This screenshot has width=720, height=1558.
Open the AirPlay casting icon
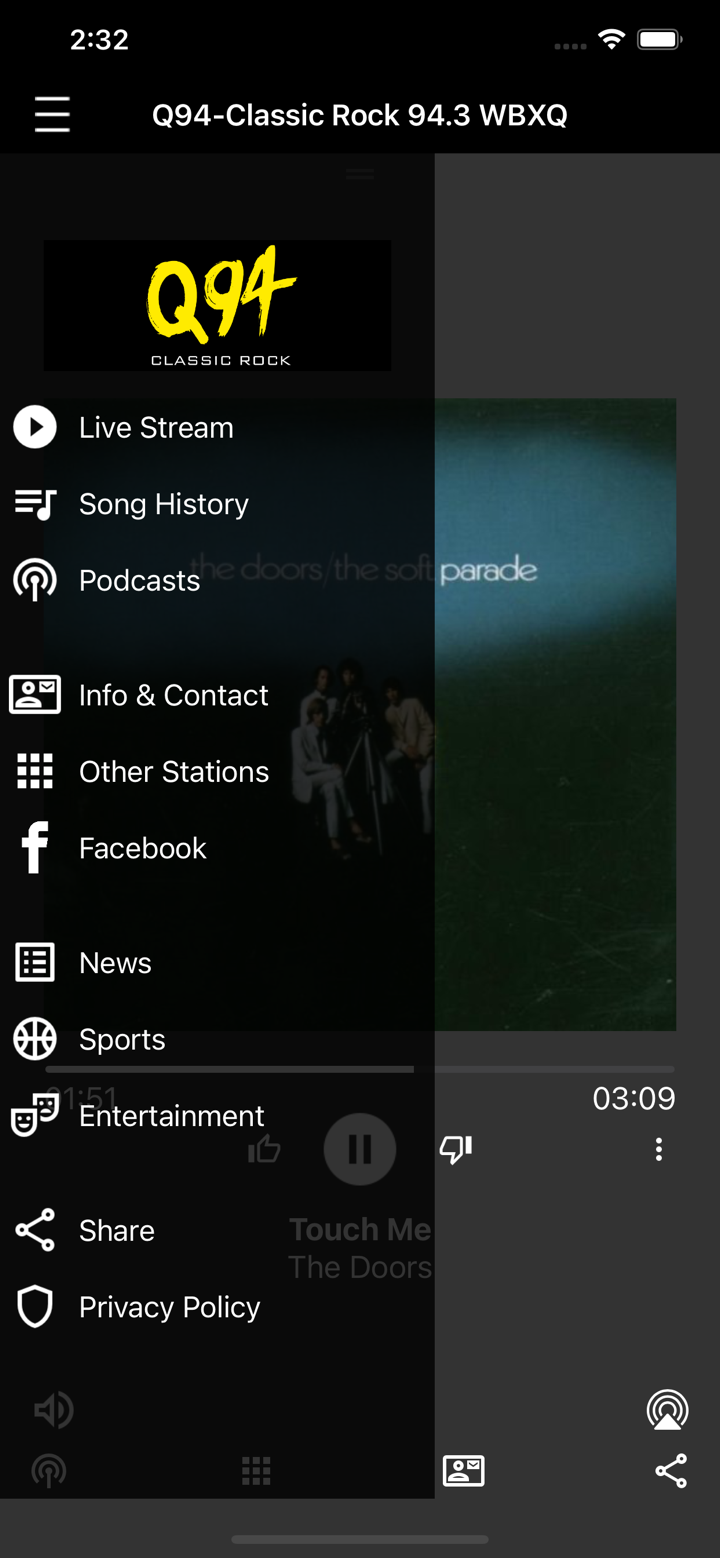point(667,1410)
